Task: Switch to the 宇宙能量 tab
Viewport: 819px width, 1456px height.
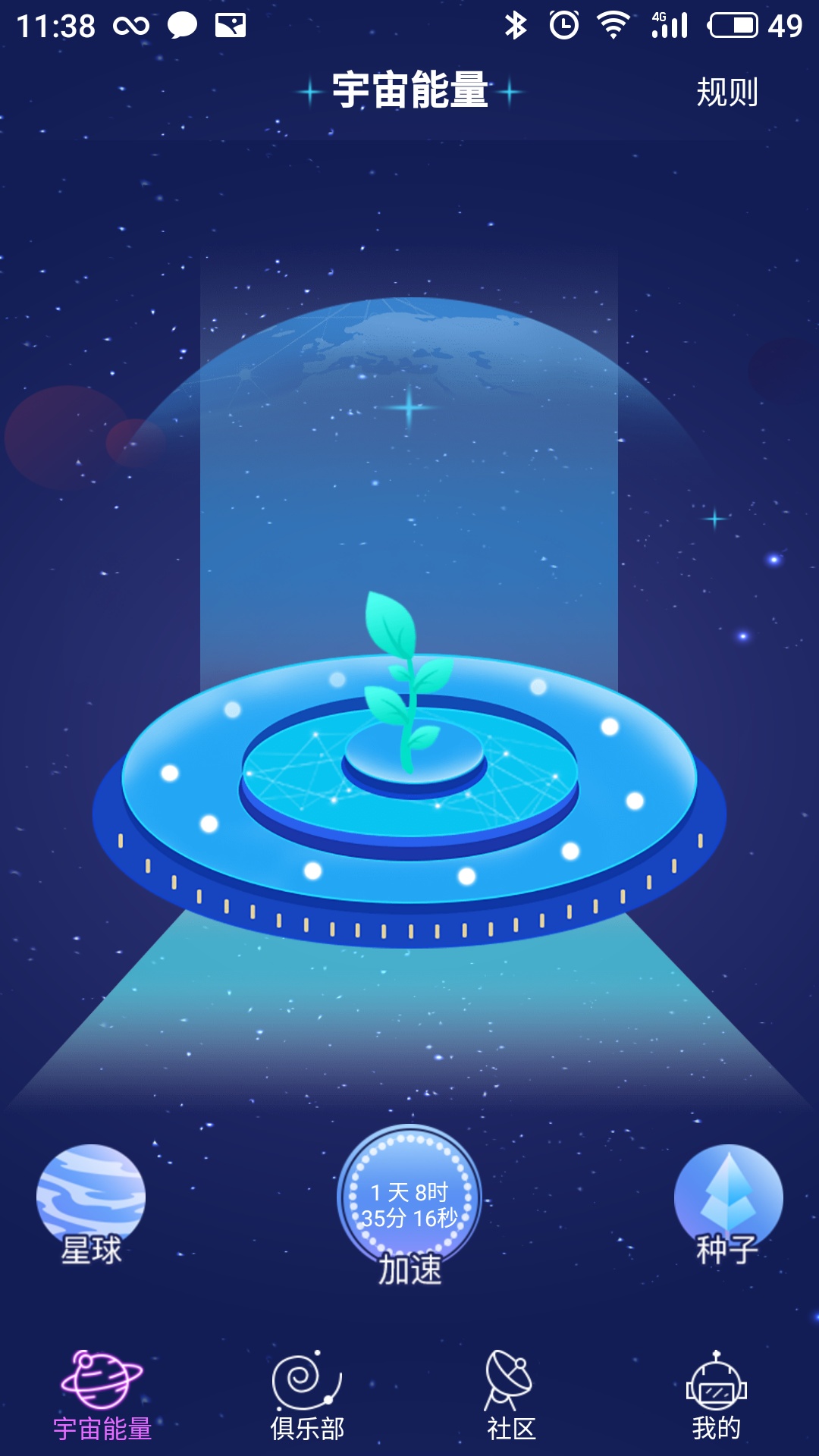Action: 102,1395
